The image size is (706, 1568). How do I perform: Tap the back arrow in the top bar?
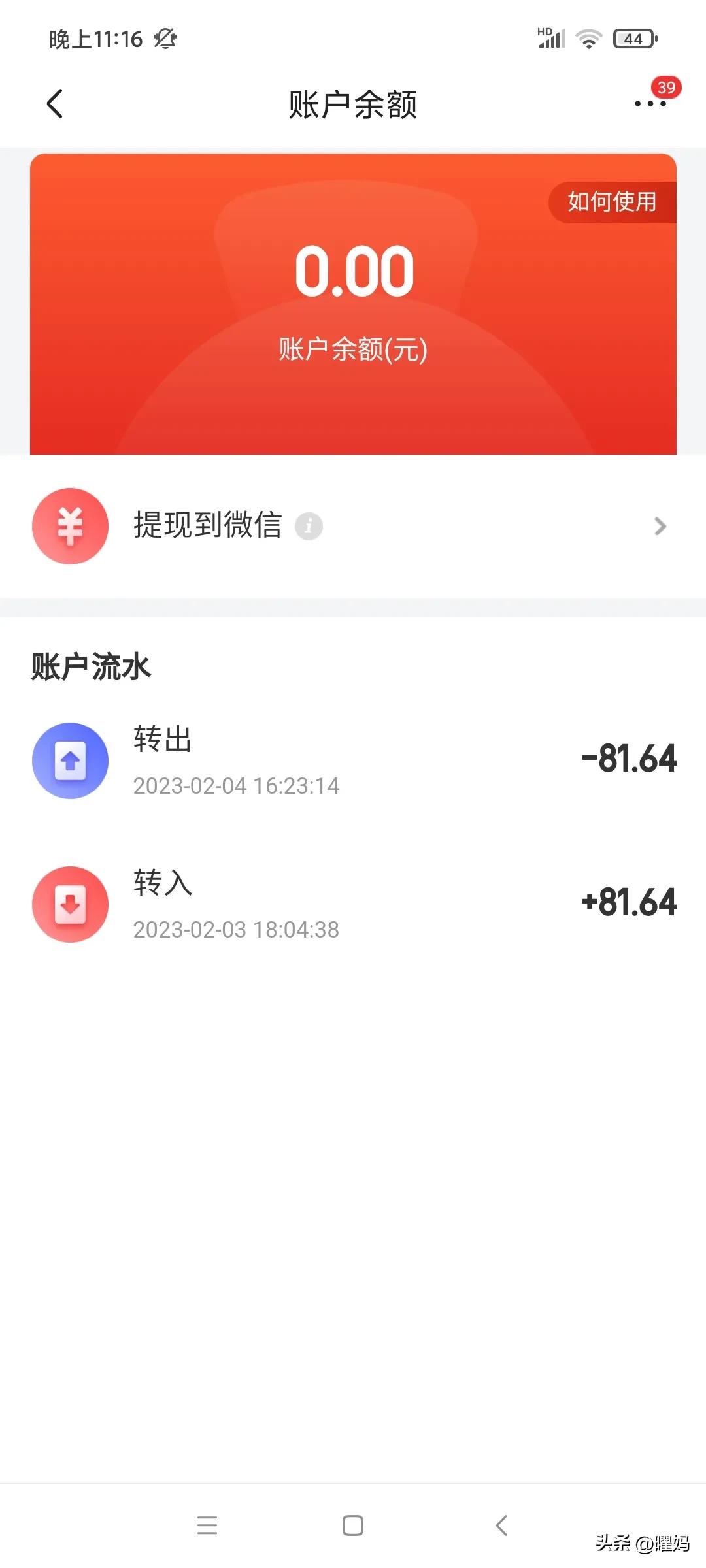pyautogui.click(x=55, y=103)
